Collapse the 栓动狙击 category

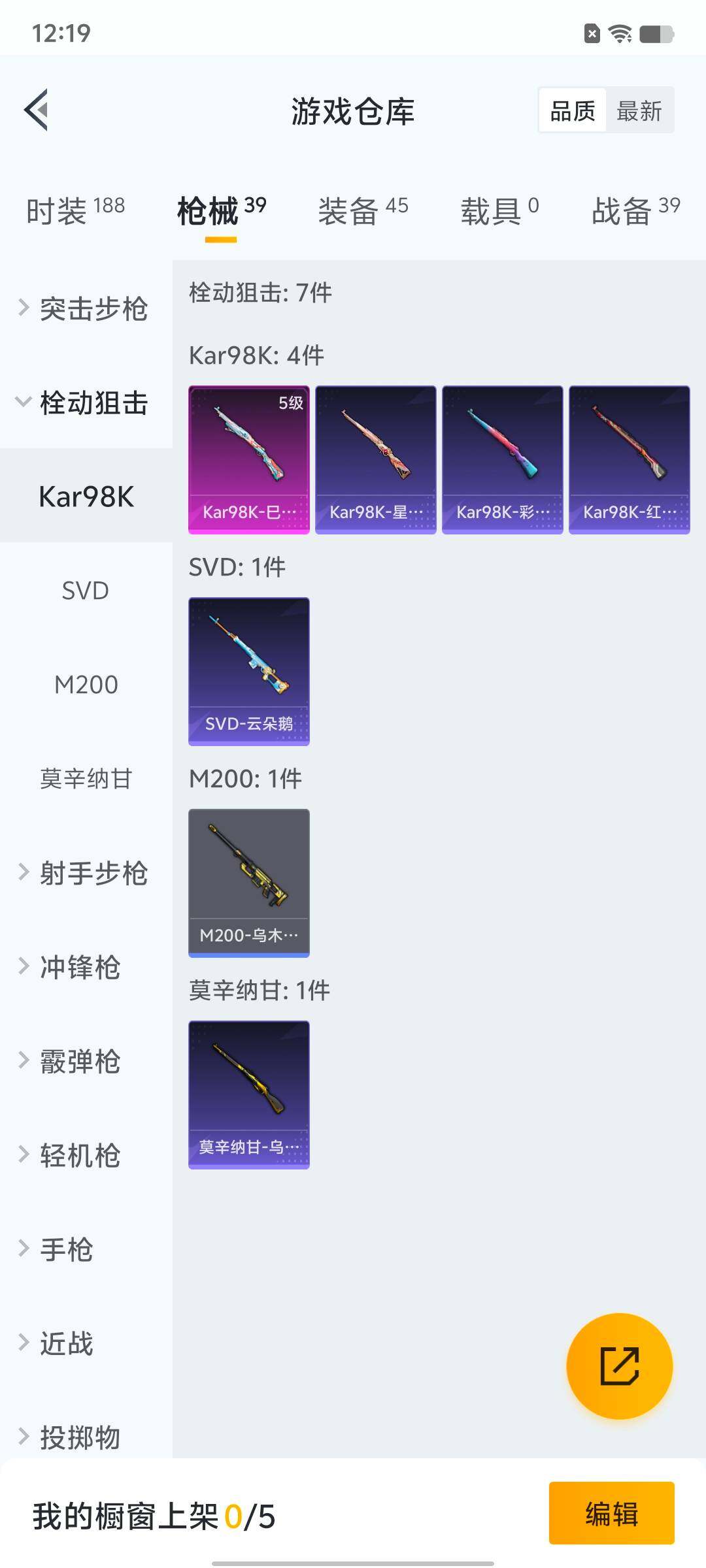coord(85,402)
